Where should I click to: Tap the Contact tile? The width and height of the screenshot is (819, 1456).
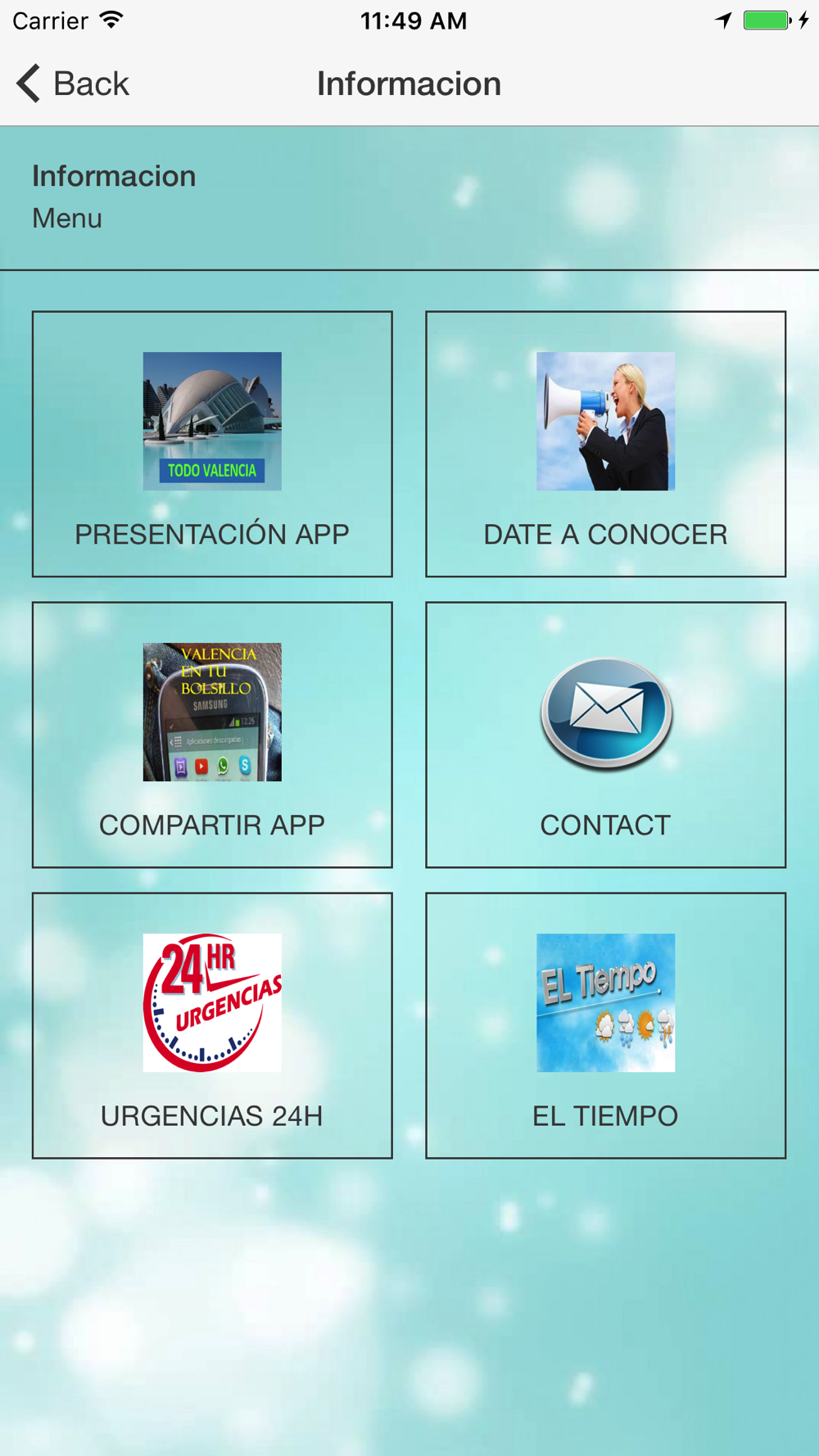[605, 735]
